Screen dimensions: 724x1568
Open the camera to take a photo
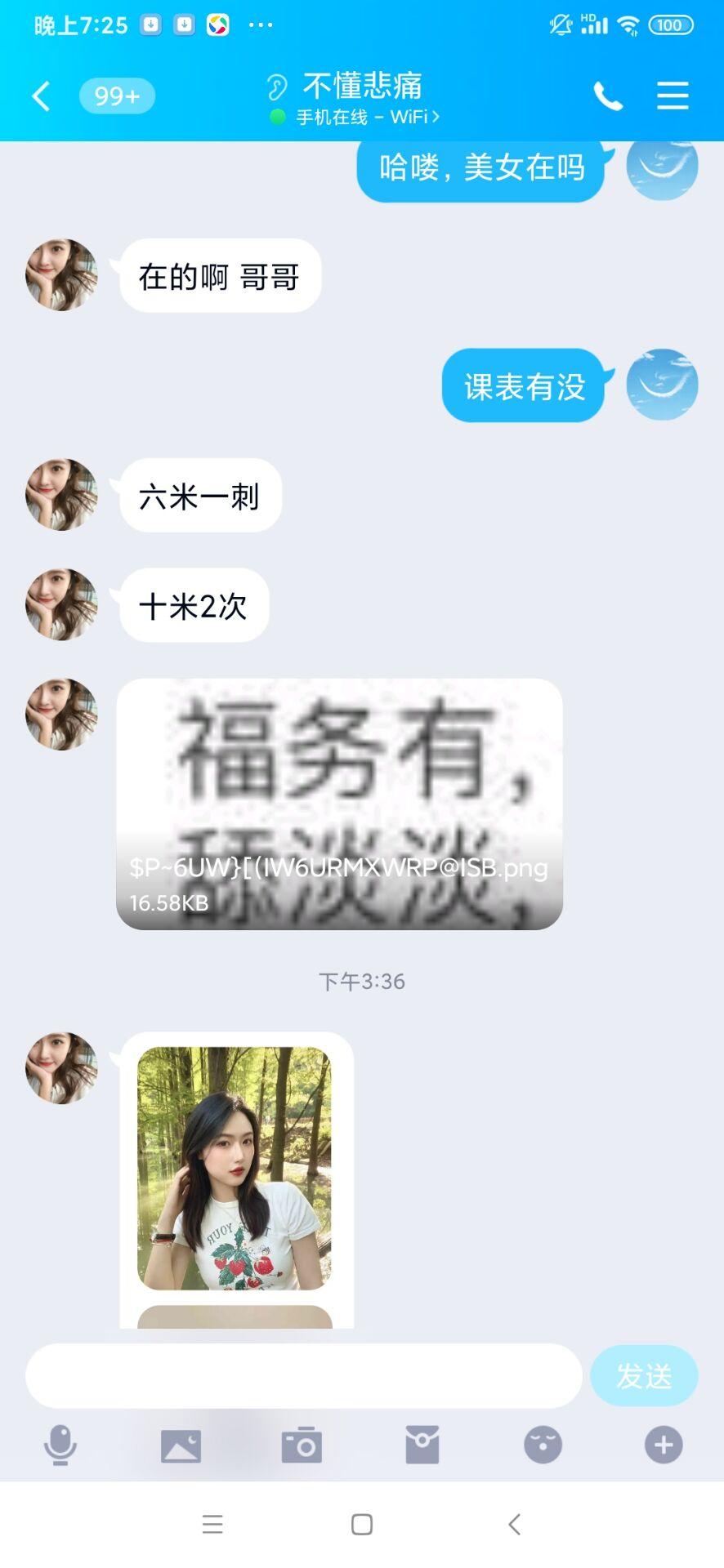(302, 1445)
